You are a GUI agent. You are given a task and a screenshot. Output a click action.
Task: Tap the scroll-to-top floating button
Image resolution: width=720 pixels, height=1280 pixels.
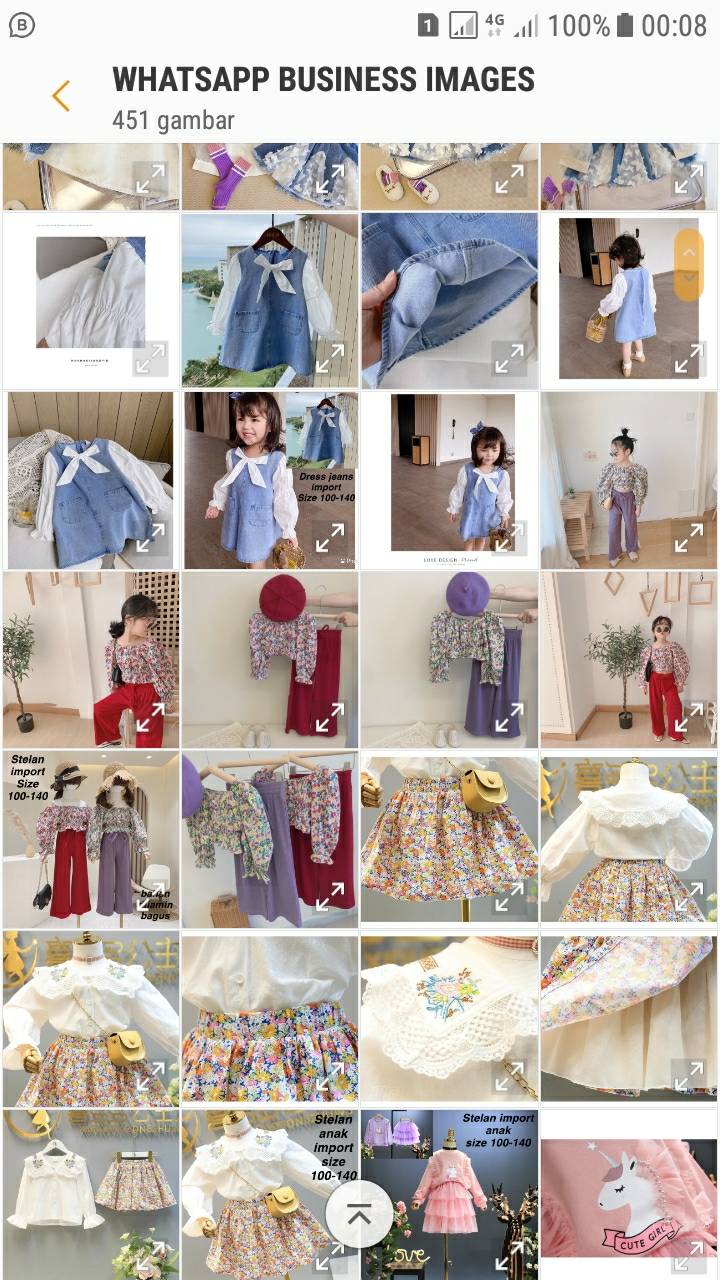pyautogui.click(x=359, y=1214)
